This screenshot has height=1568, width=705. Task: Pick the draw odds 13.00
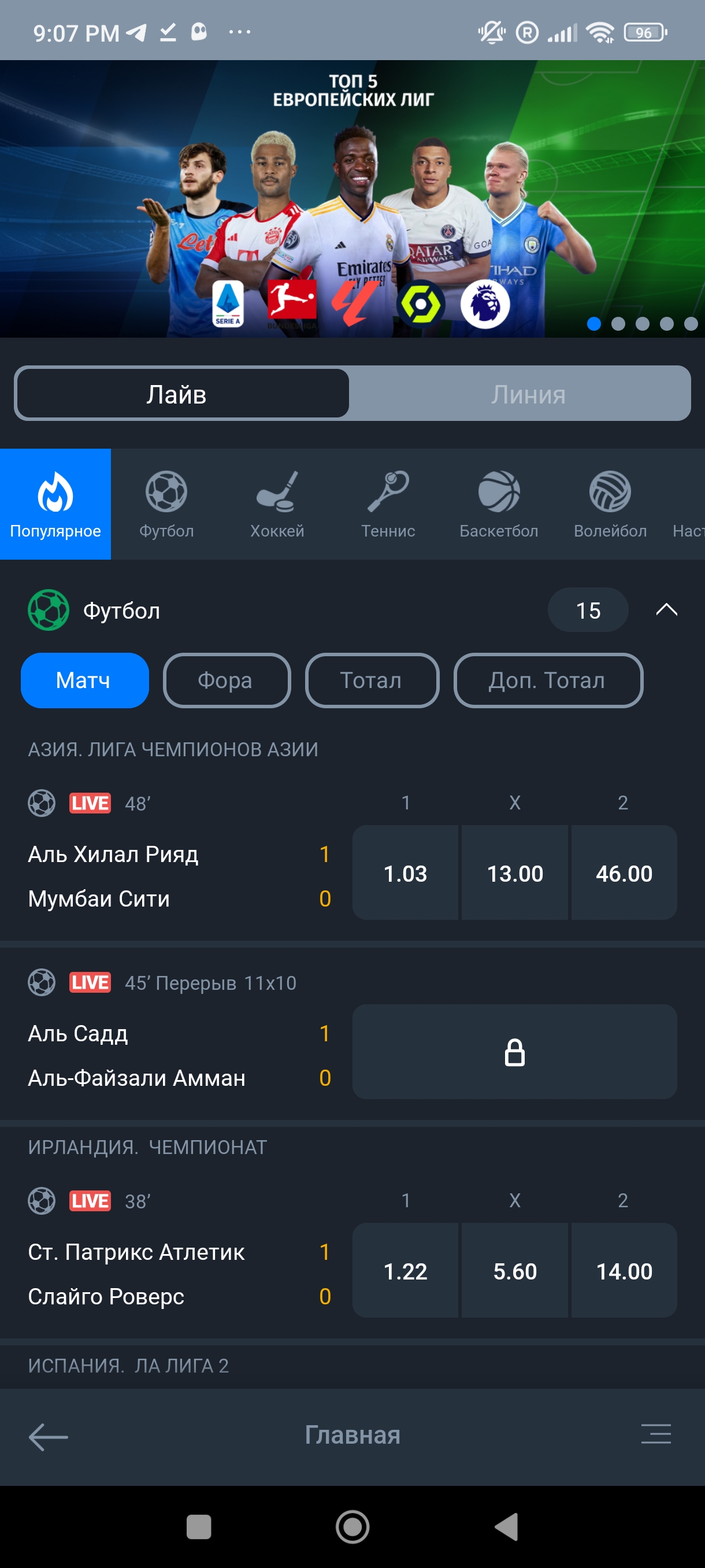(x=515, y=873)
